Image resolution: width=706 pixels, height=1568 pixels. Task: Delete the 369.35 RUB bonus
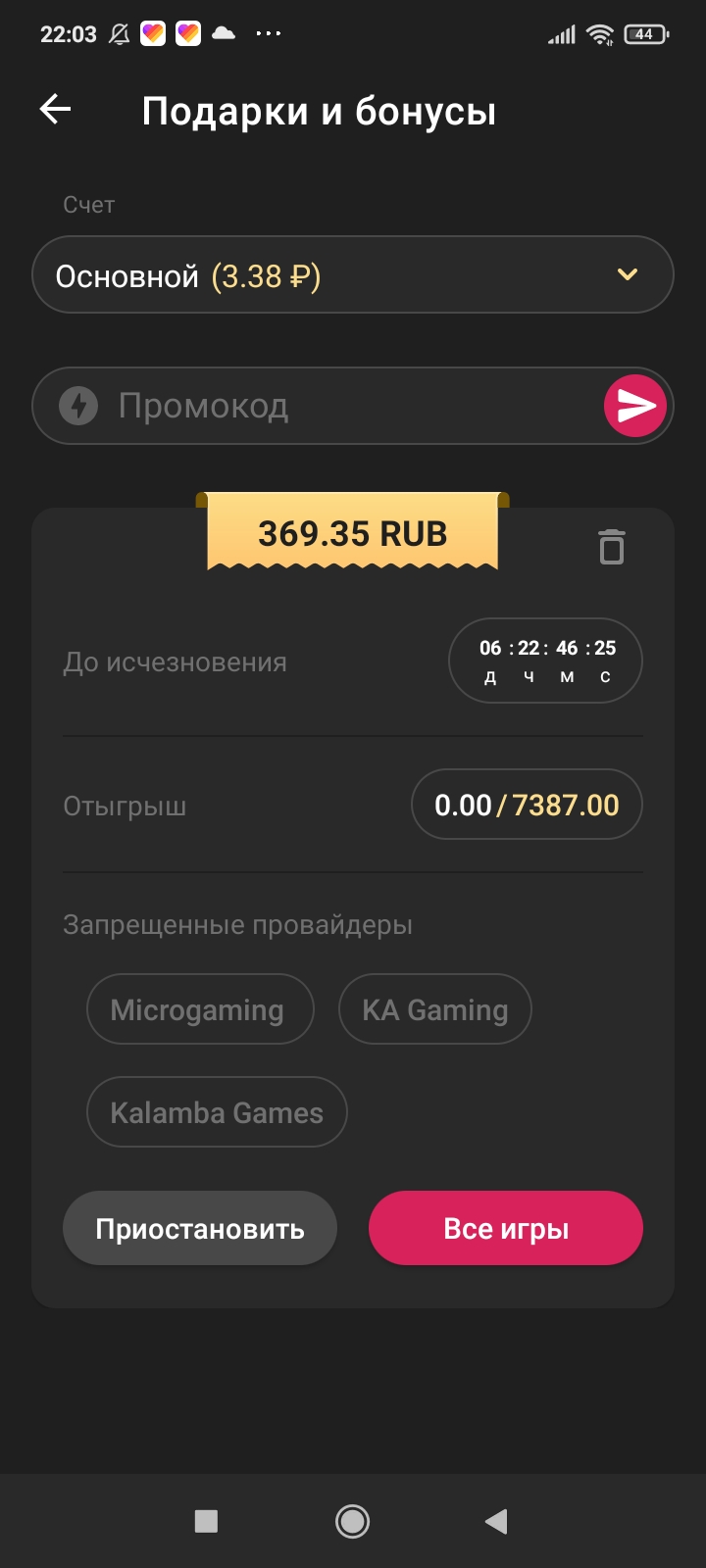pyautogui.click(x=612, y=546)
